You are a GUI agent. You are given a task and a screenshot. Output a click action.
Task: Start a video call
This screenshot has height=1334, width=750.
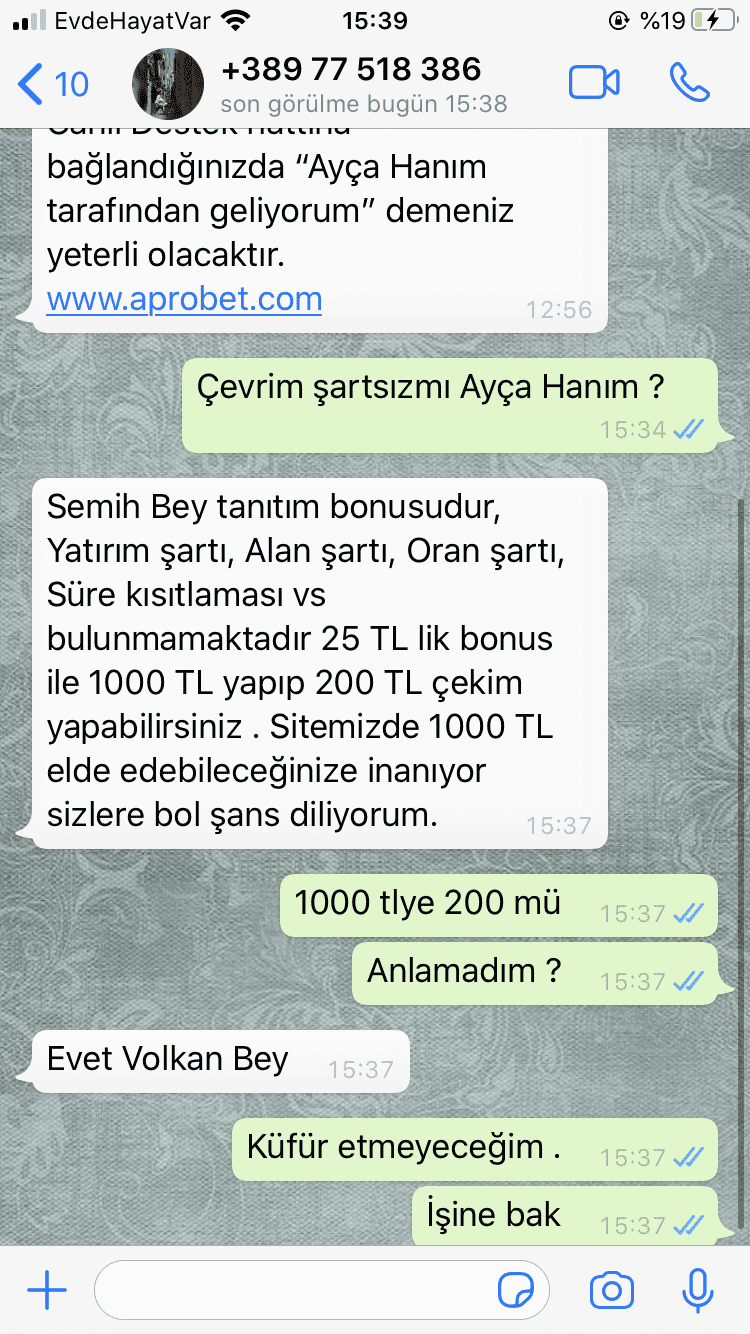[x=594, y=83]
